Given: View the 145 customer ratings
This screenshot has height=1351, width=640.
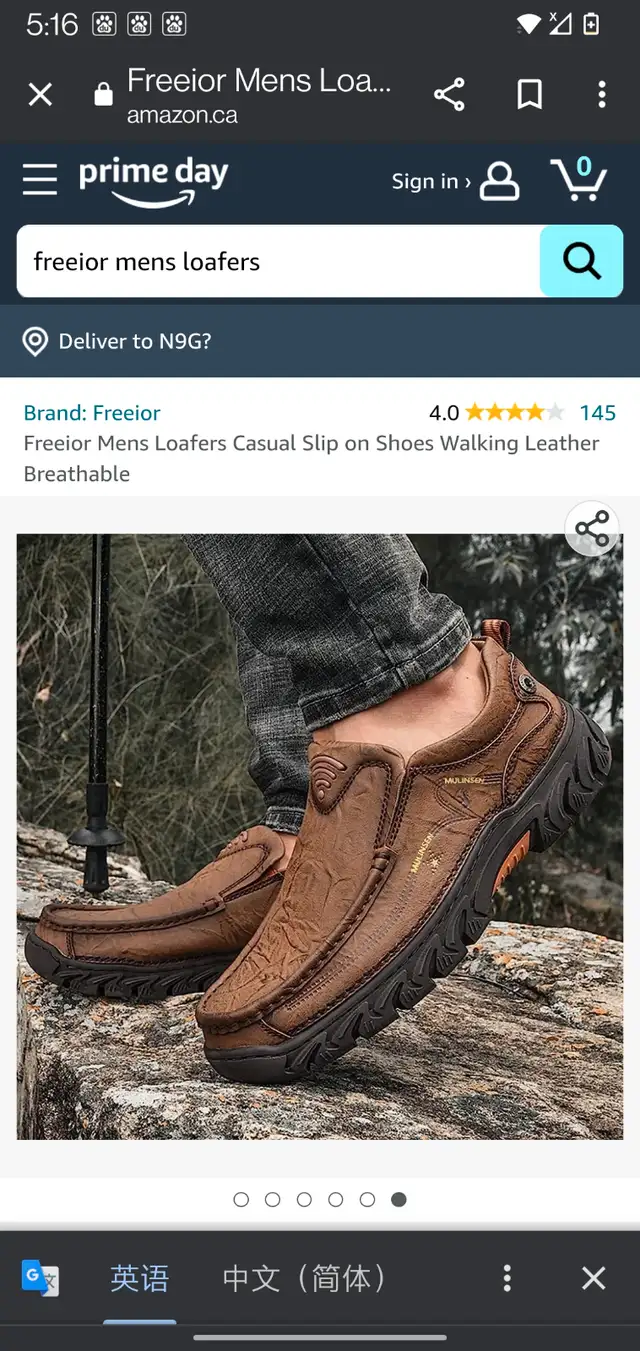Looking at the screenshot, I should (597, 413).
